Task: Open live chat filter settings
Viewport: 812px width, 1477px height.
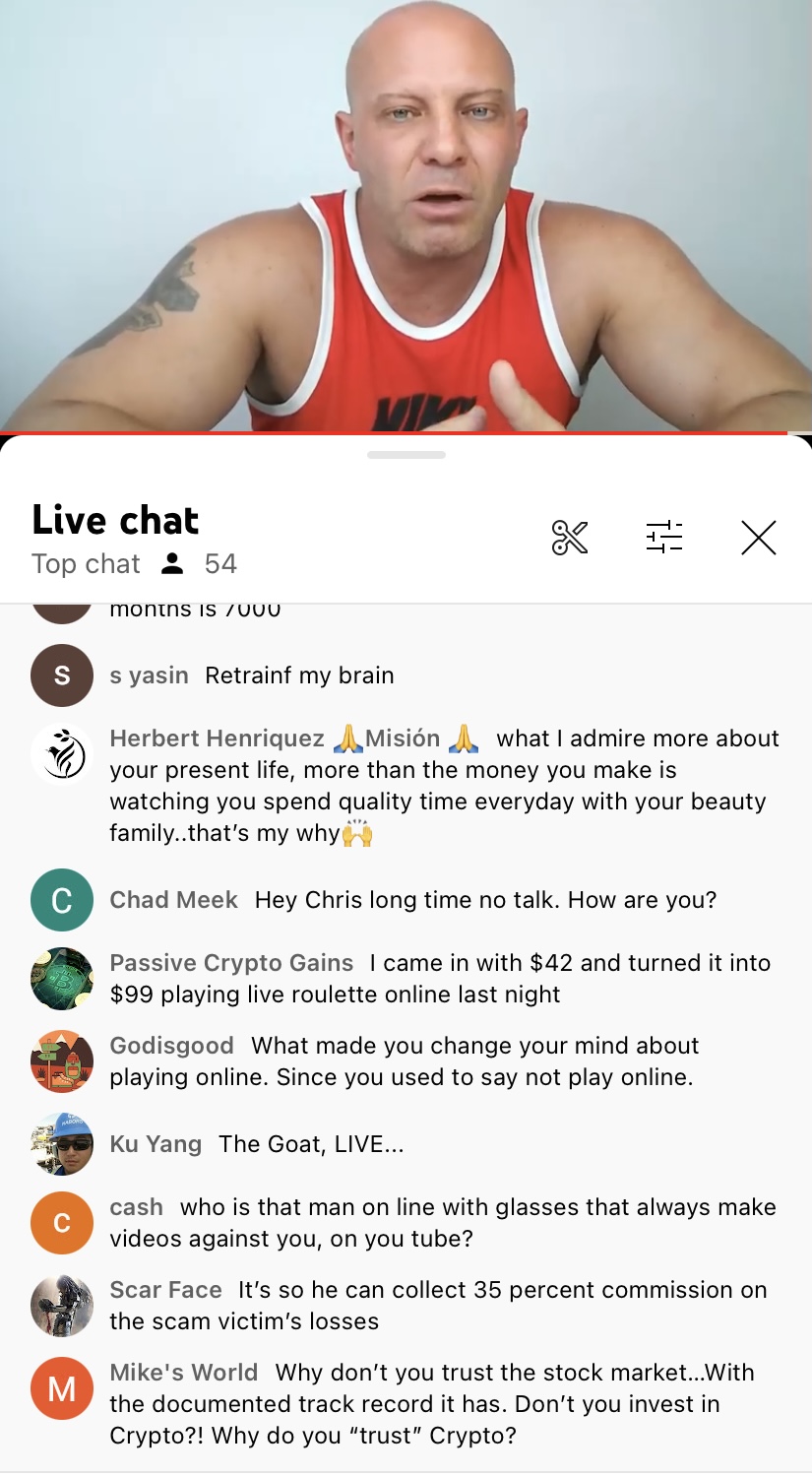Action: (664, 538)
